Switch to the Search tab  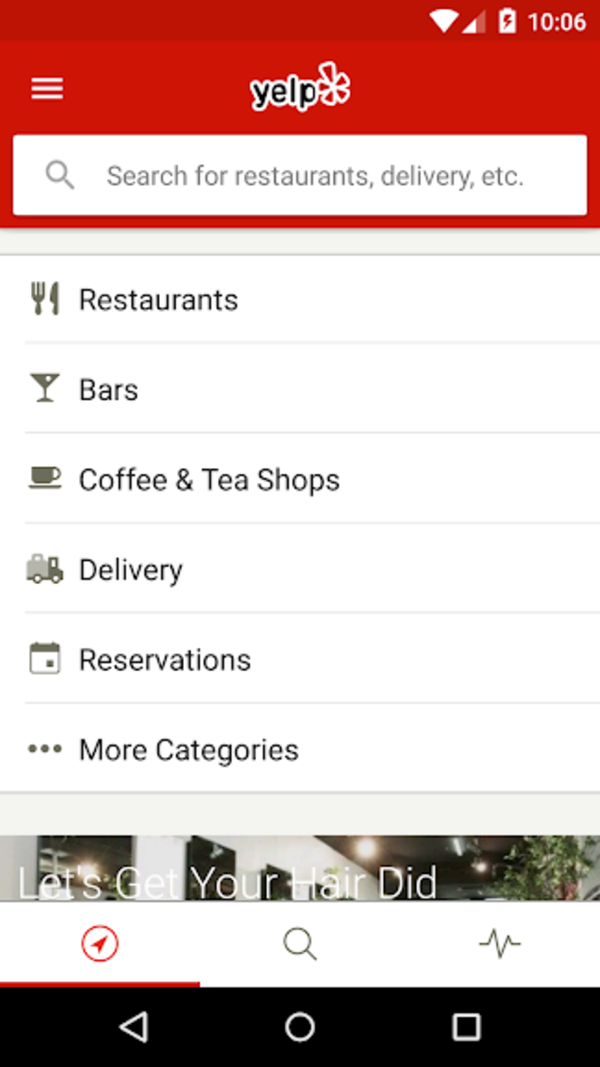(300, 943)
